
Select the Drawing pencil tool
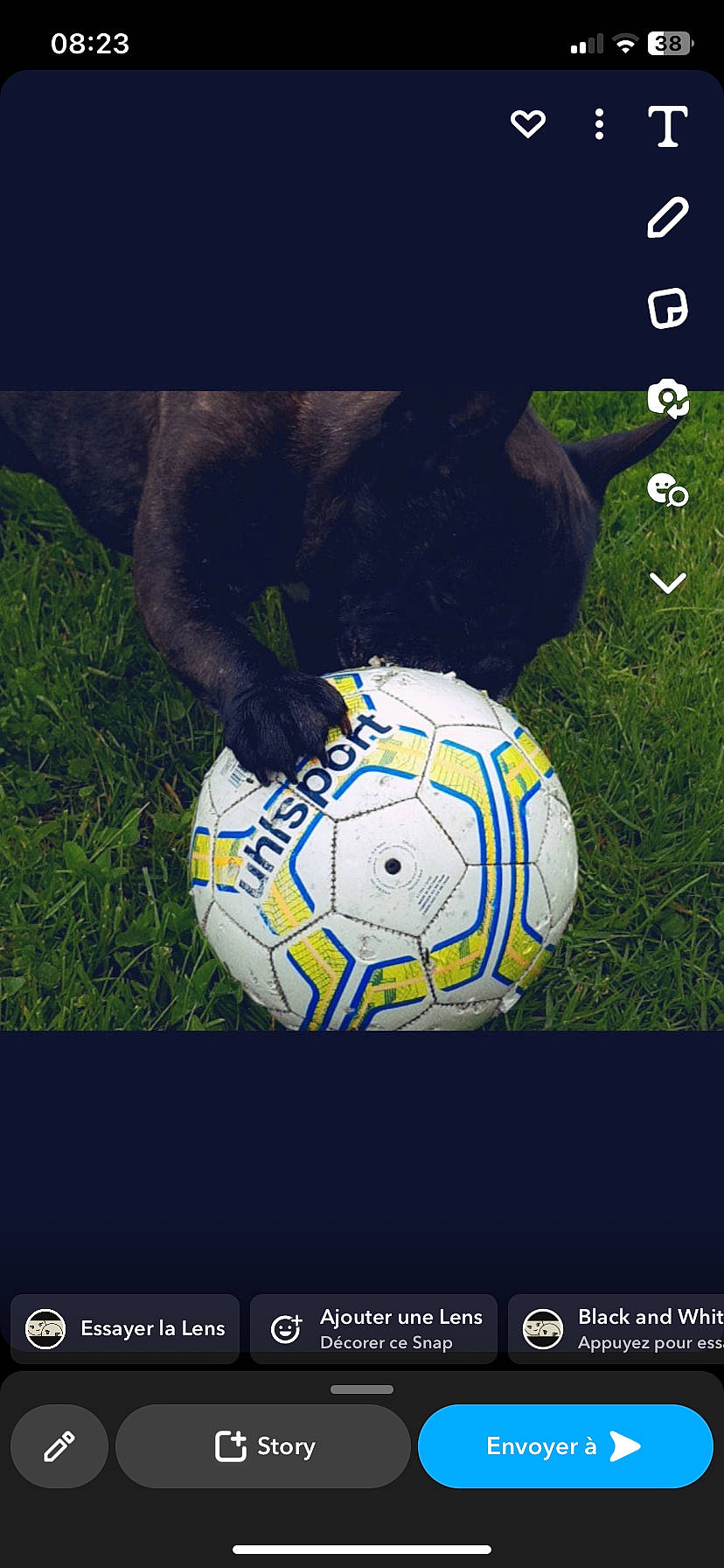(667, 219)
